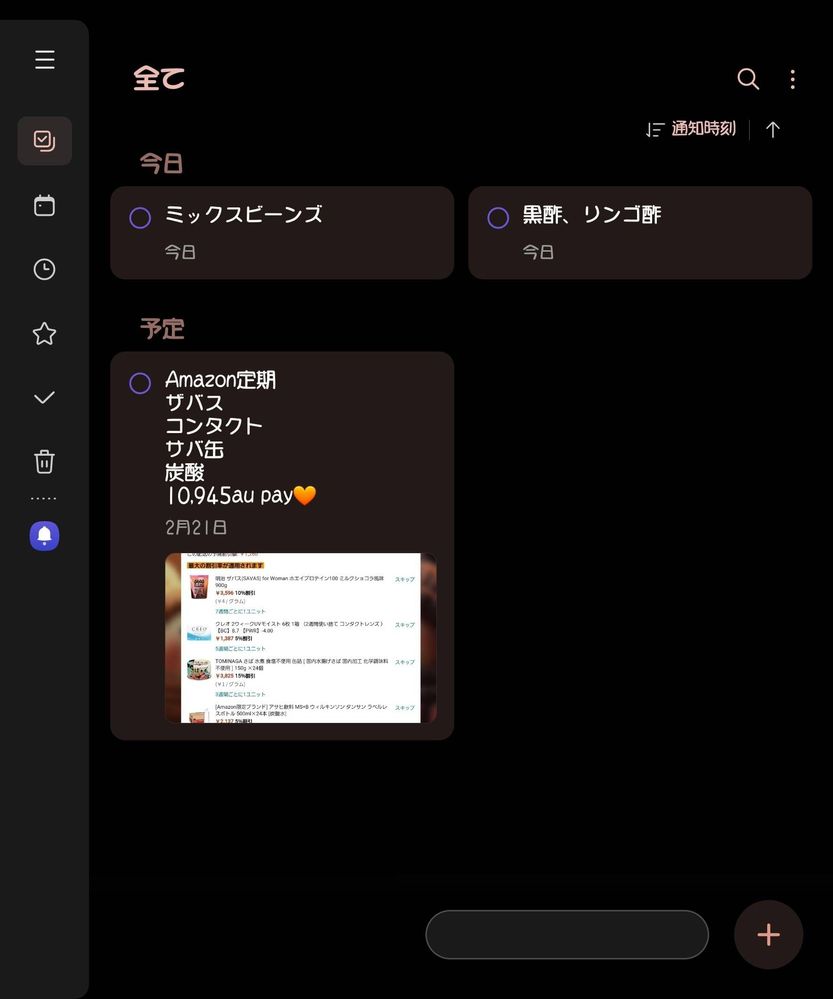This screenshot has height=999, width=833.
Task: Tap the purple bell category icon
Action: click(44, 536)
